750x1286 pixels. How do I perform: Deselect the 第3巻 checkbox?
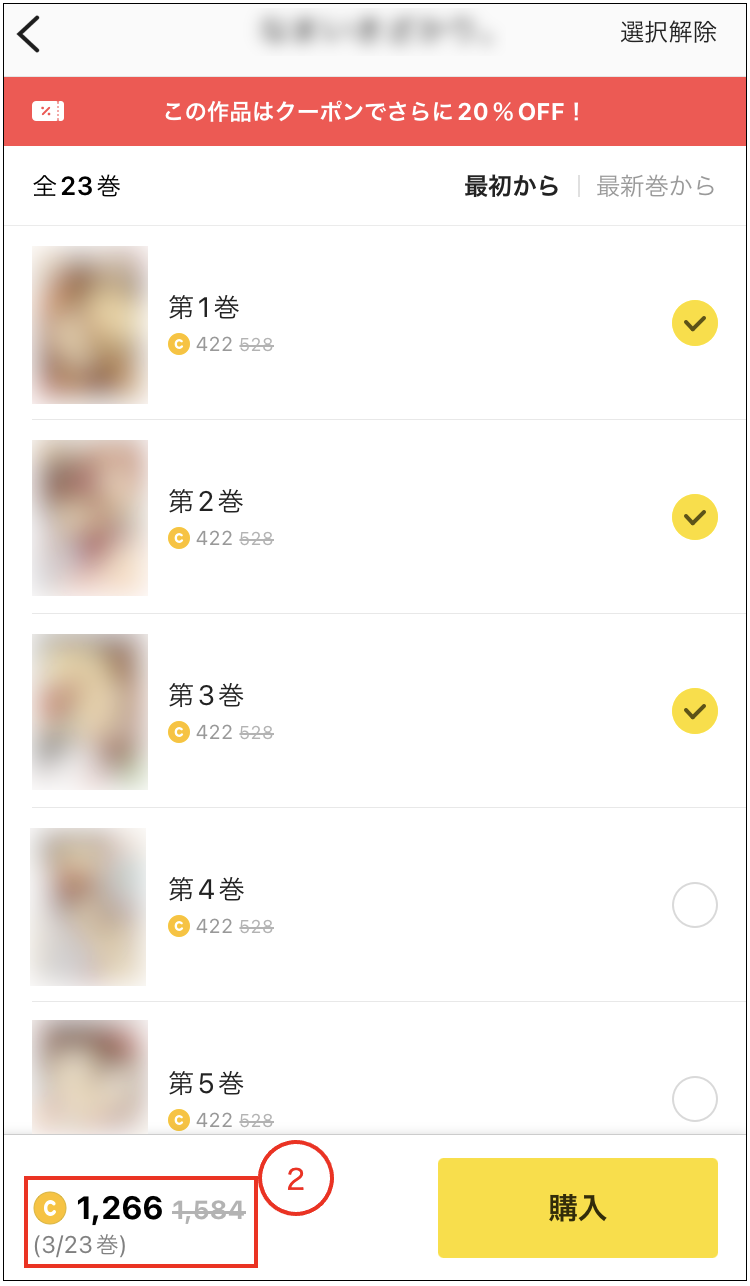coord(694,711)
